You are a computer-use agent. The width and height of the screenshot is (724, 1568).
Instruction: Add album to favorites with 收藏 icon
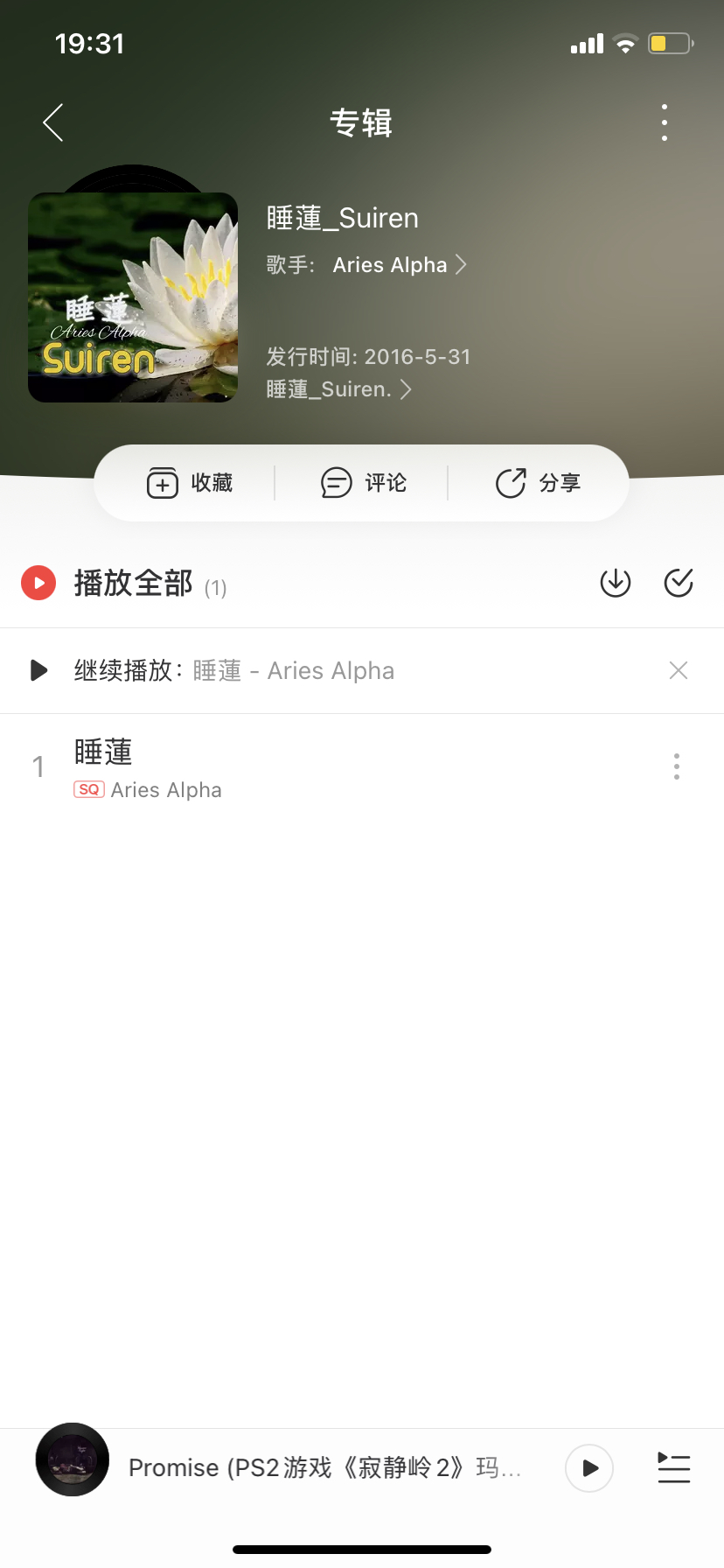click(x=190, y=482)
